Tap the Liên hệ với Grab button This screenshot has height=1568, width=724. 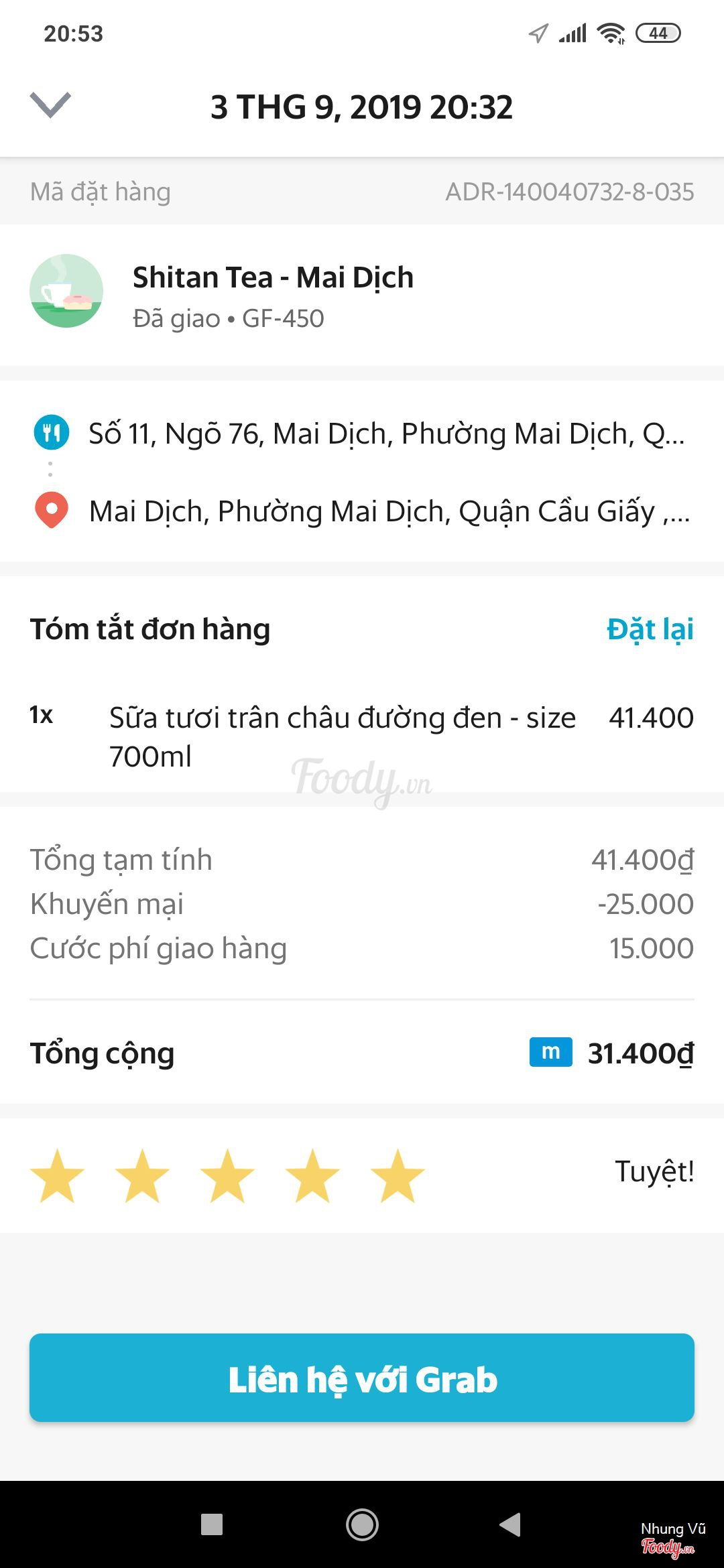[362, 1378]
